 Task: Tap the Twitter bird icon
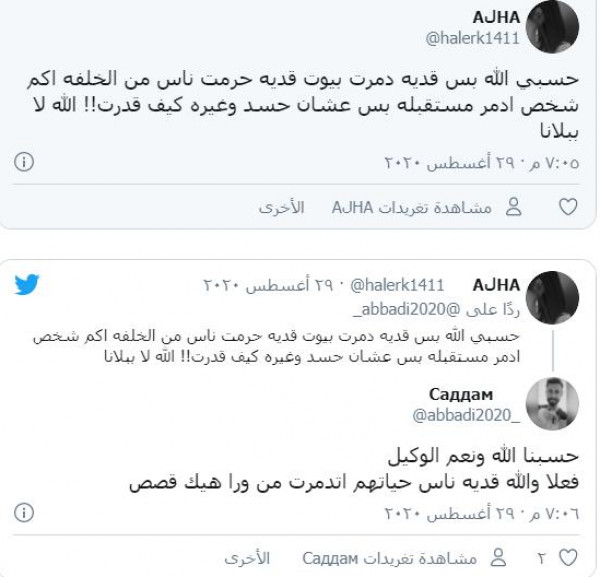click(27, 285)
